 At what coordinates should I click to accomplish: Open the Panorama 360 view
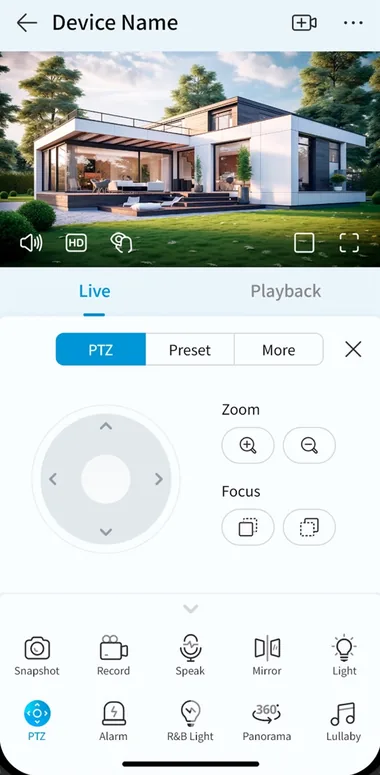[x=267, y=721]
